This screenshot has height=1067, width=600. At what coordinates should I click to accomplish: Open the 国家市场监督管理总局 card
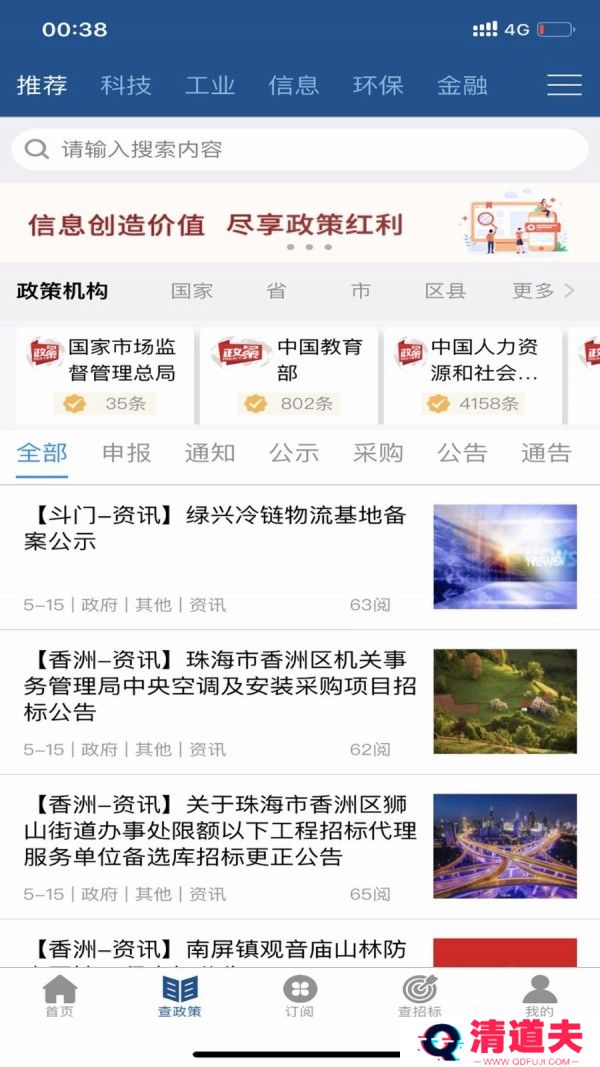point(105,375)
